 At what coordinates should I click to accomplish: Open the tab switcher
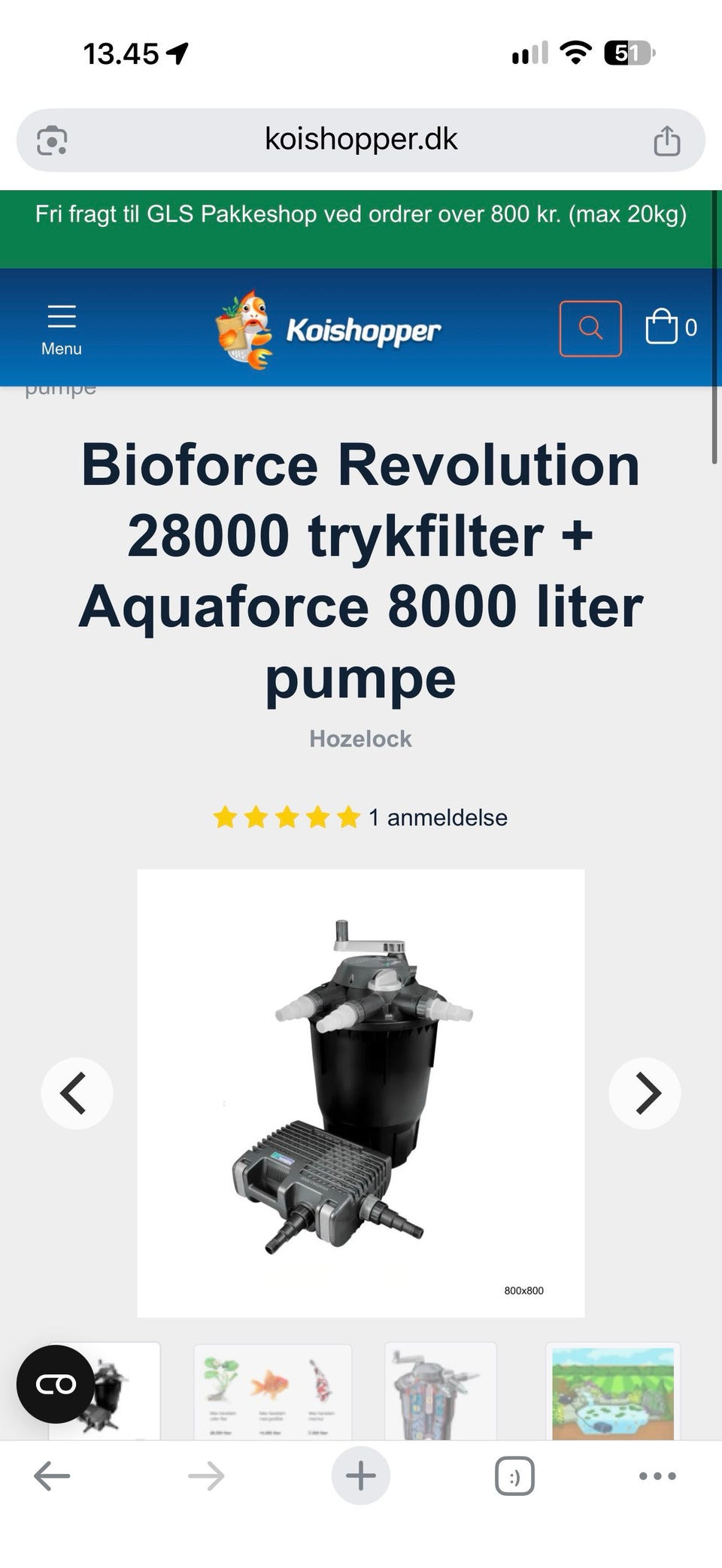coord(514,1476)
